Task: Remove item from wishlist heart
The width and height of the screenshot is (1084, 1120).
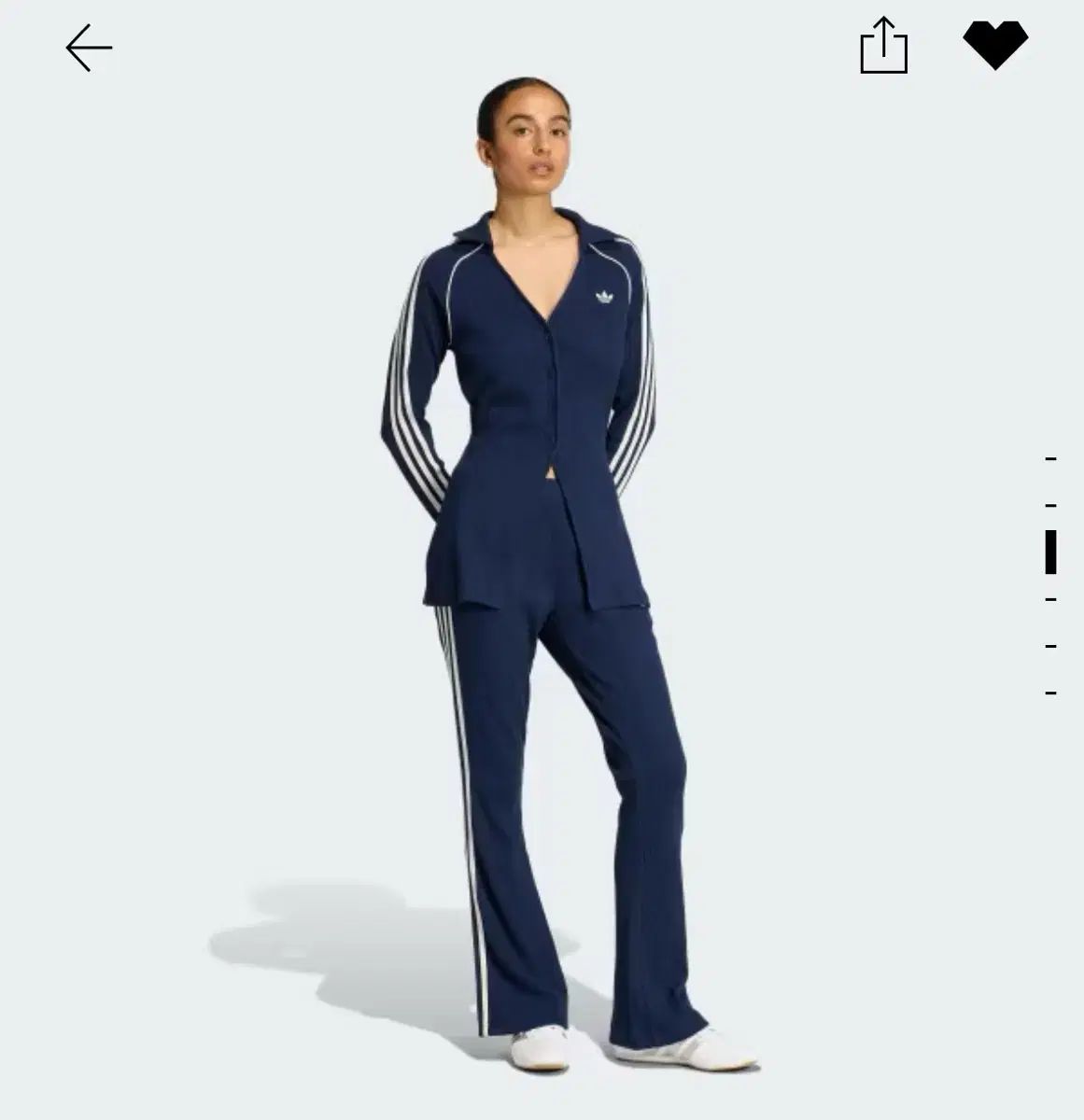Action: tap(995, 44)
